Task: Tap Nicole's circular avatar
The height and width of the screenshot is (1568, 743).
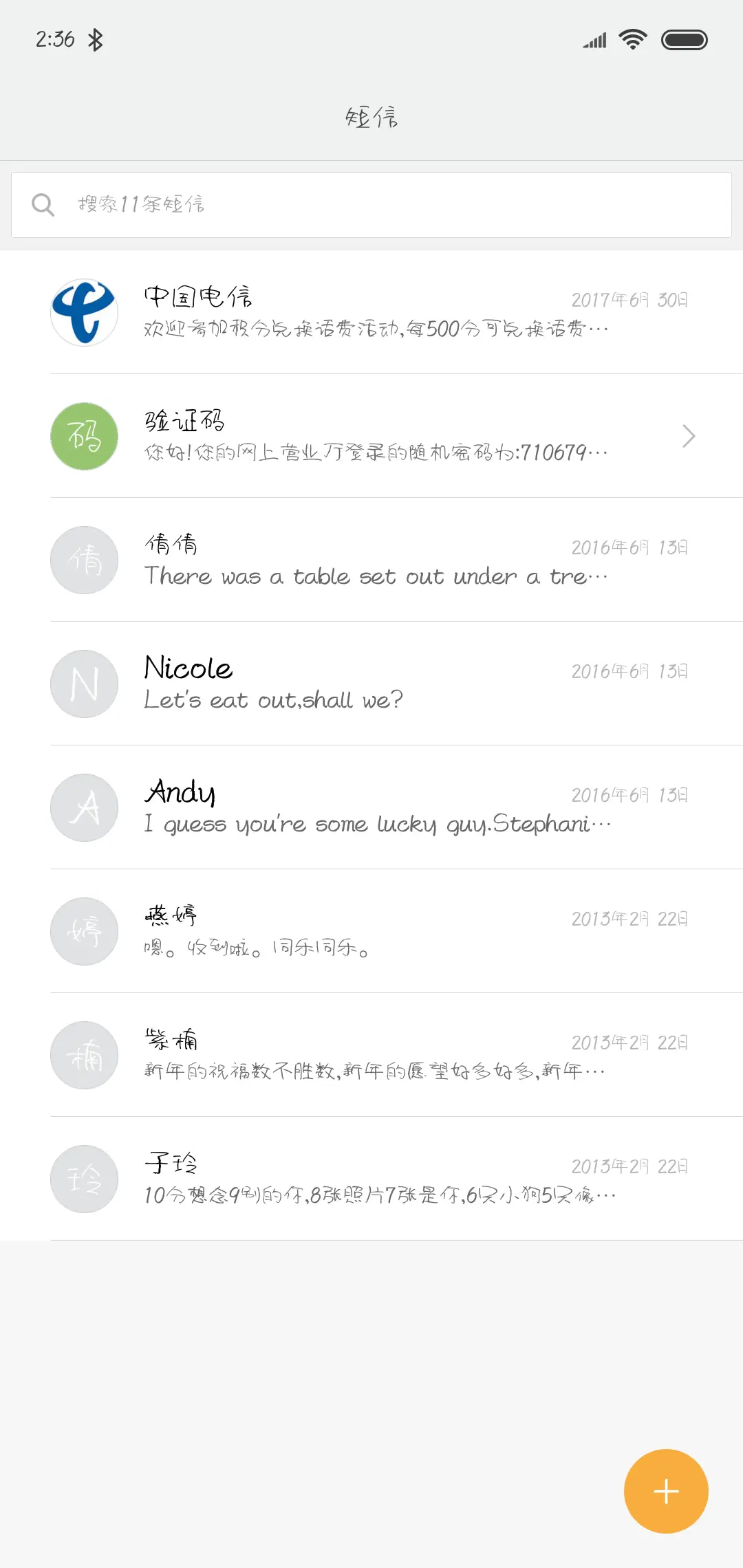Action: click(84, 684)
